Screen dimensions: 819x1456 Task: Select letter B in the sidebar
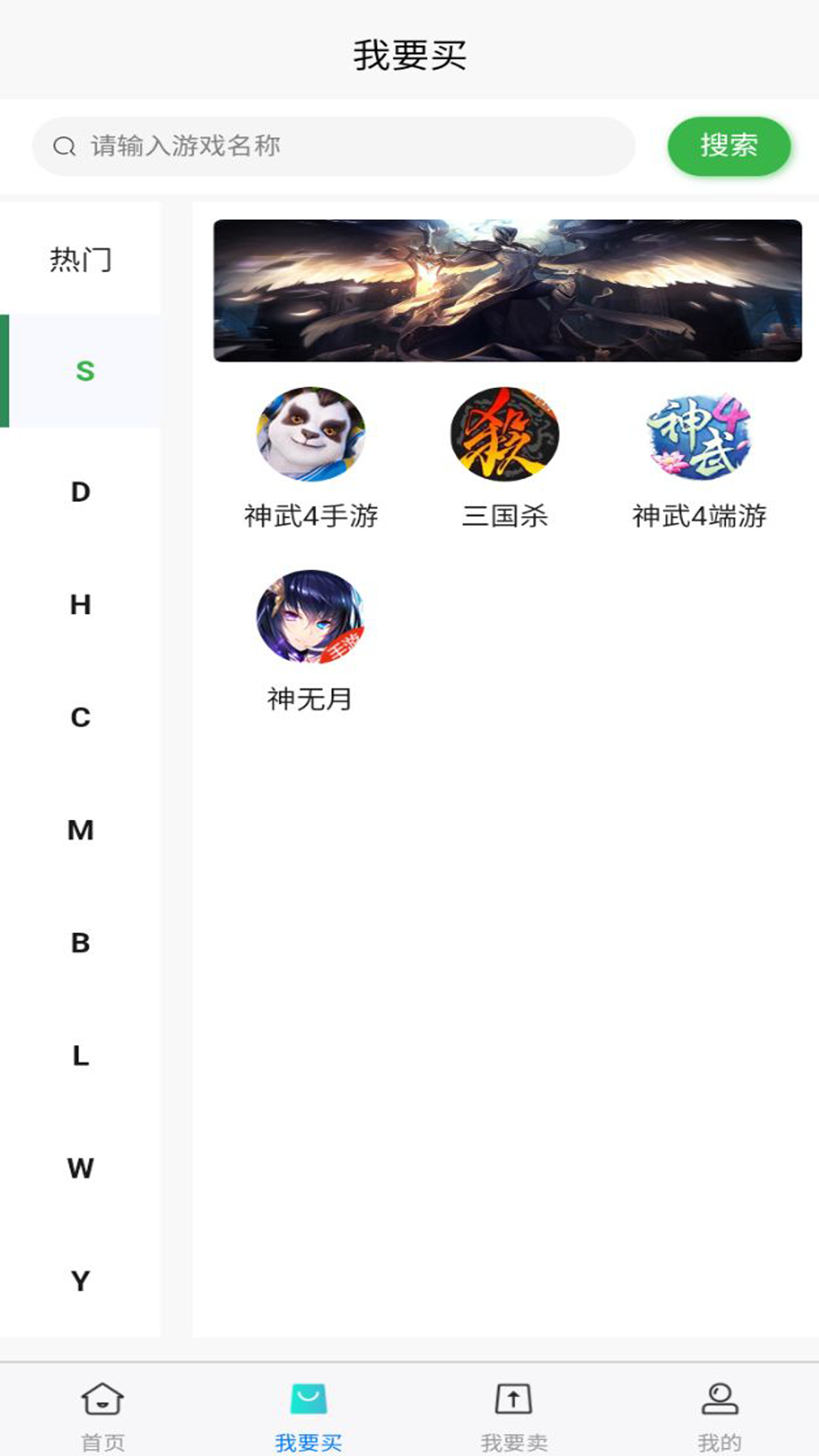click(x=80, y=943)
